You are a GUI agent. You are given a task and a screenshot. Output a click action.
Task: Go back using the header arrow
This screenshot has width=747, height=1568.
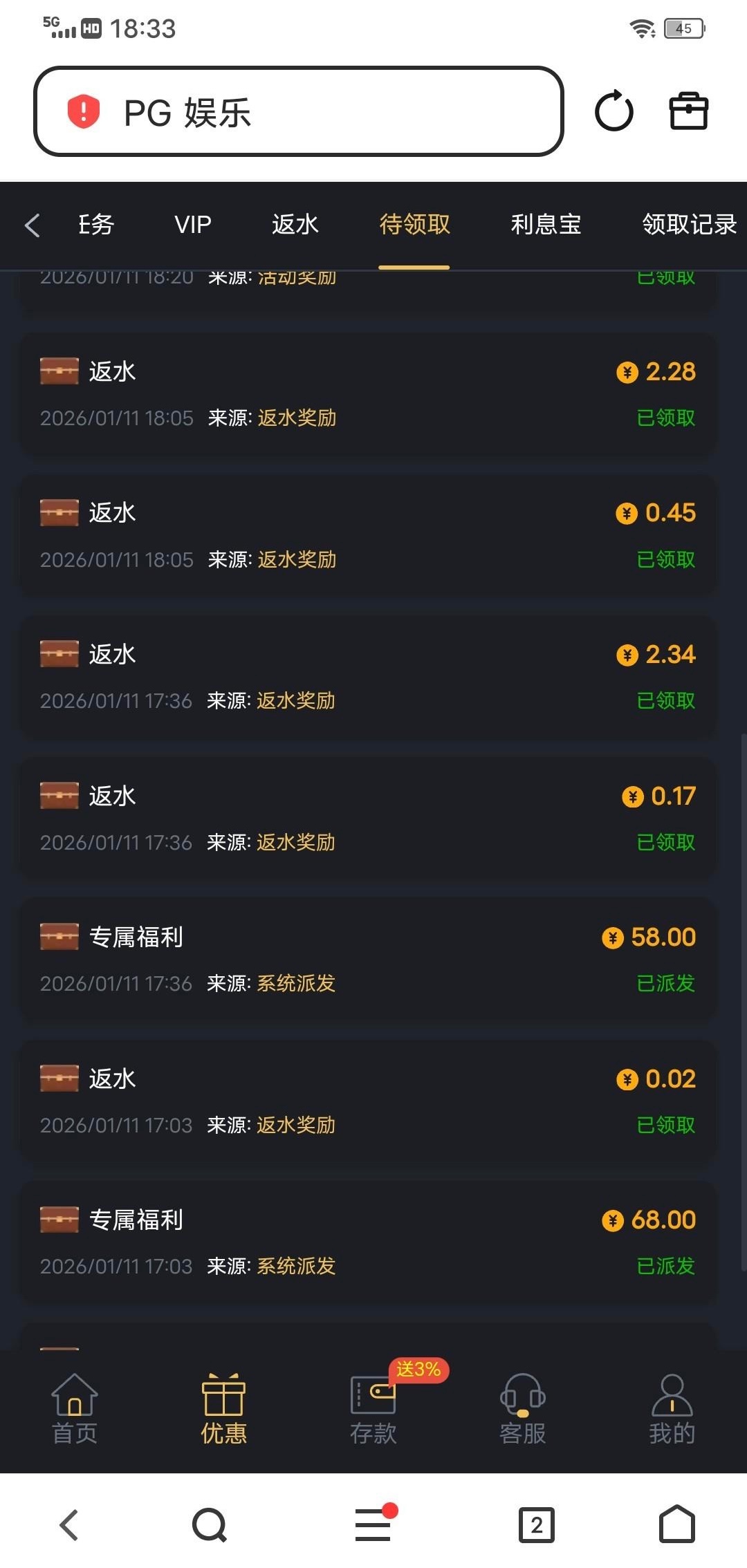pos(33,225)
